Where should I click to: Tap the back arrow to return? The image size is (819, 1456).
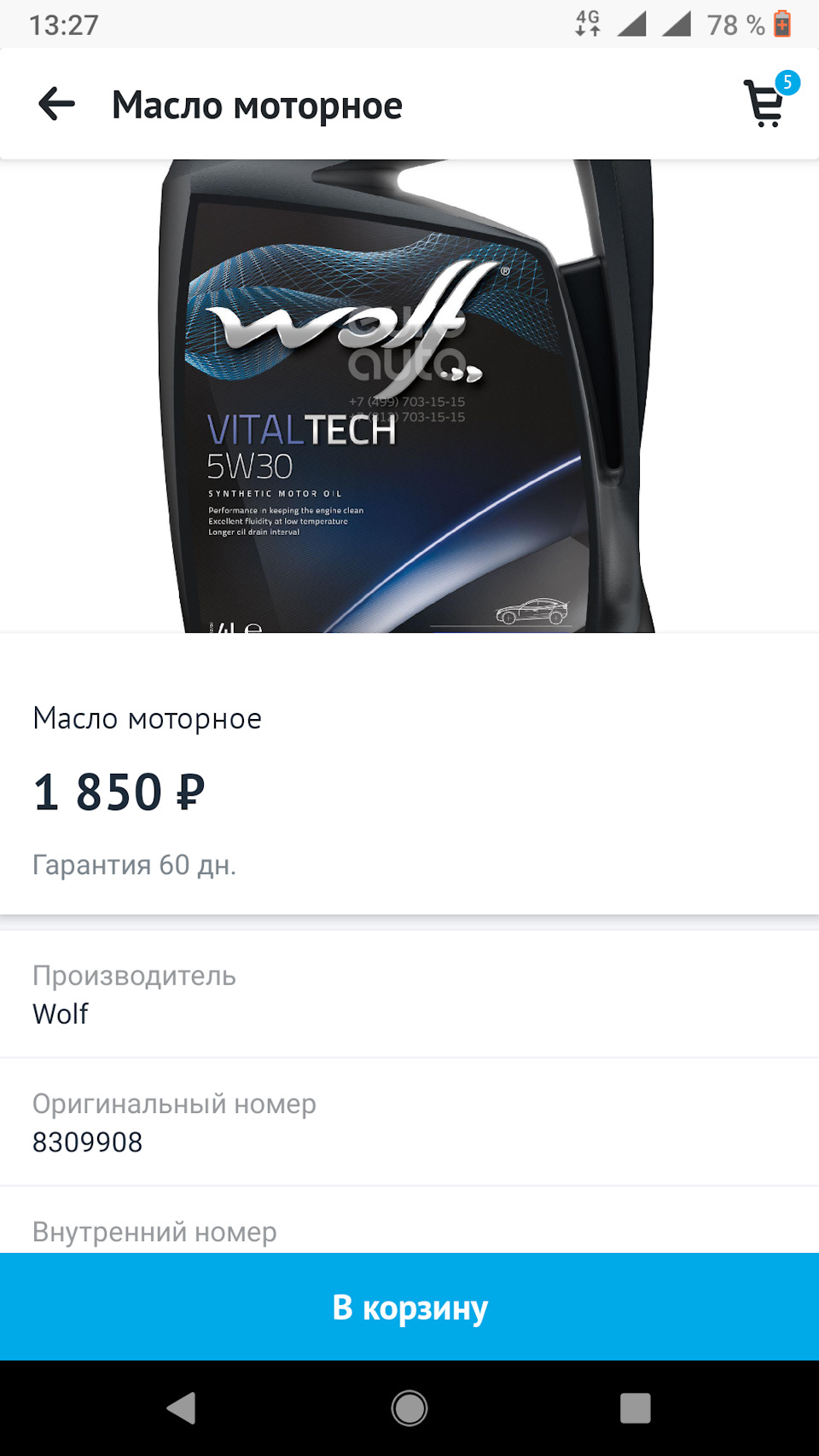pos(55,104)
